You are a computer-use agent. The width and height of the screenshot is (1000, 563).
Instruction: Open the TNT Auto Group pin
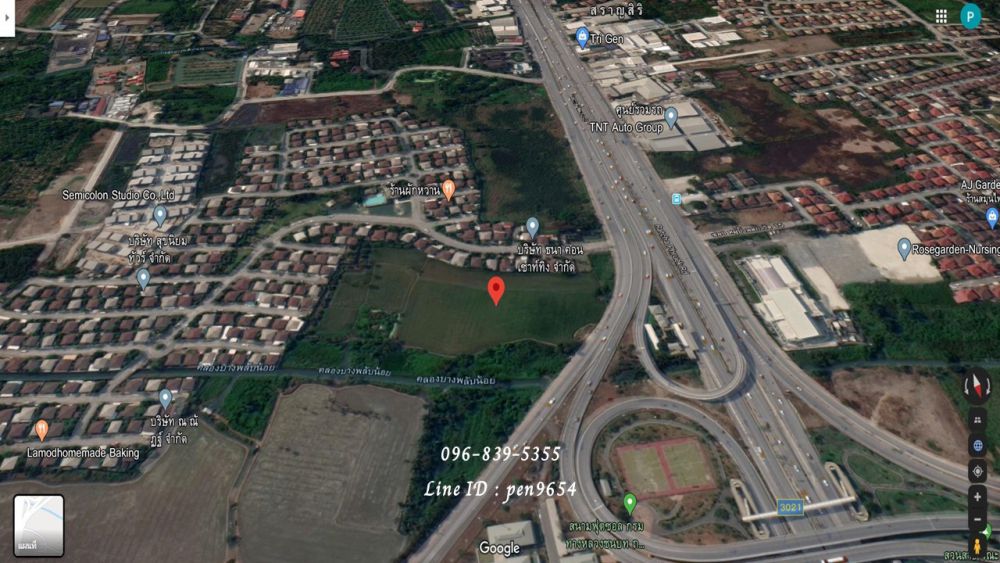coord(671,117)
